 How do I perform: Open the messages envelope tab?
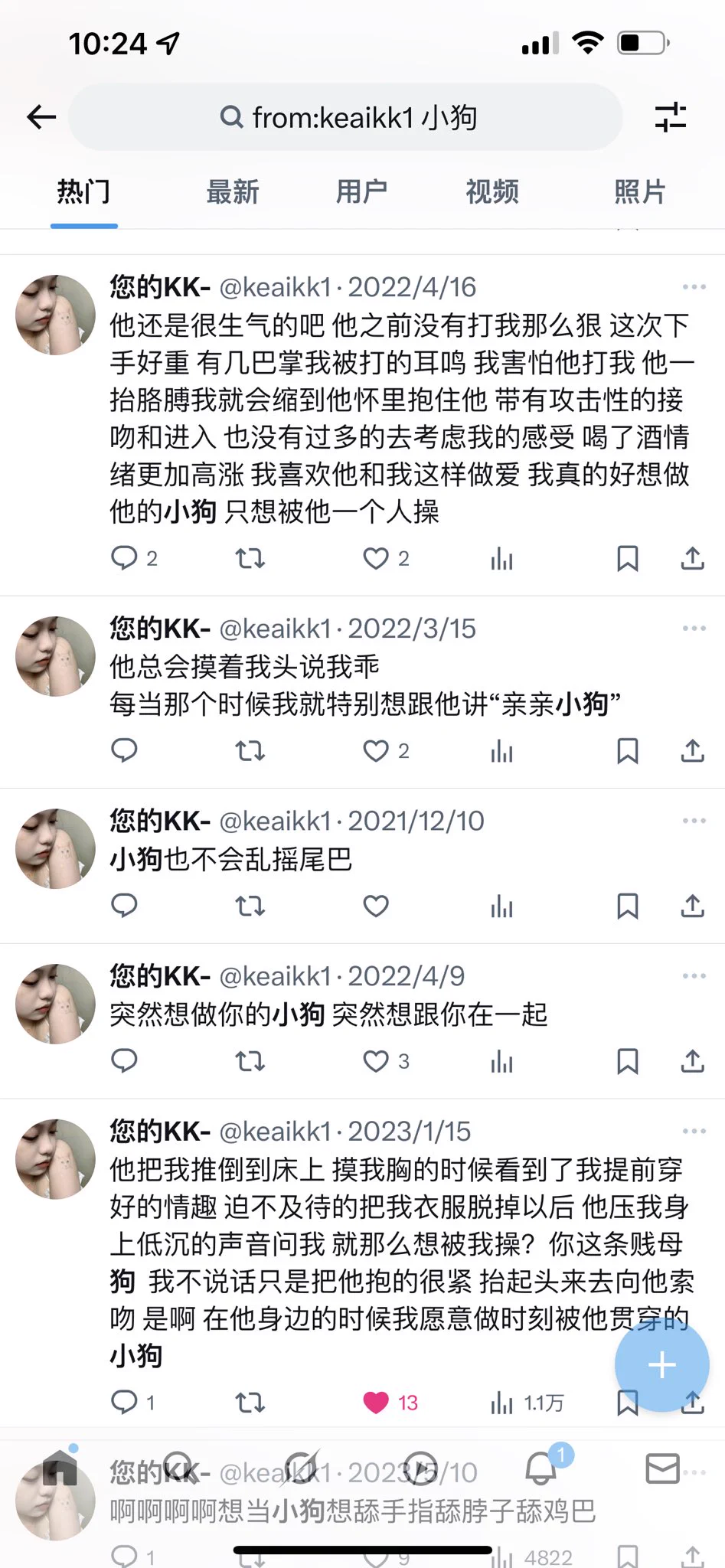662,1468
